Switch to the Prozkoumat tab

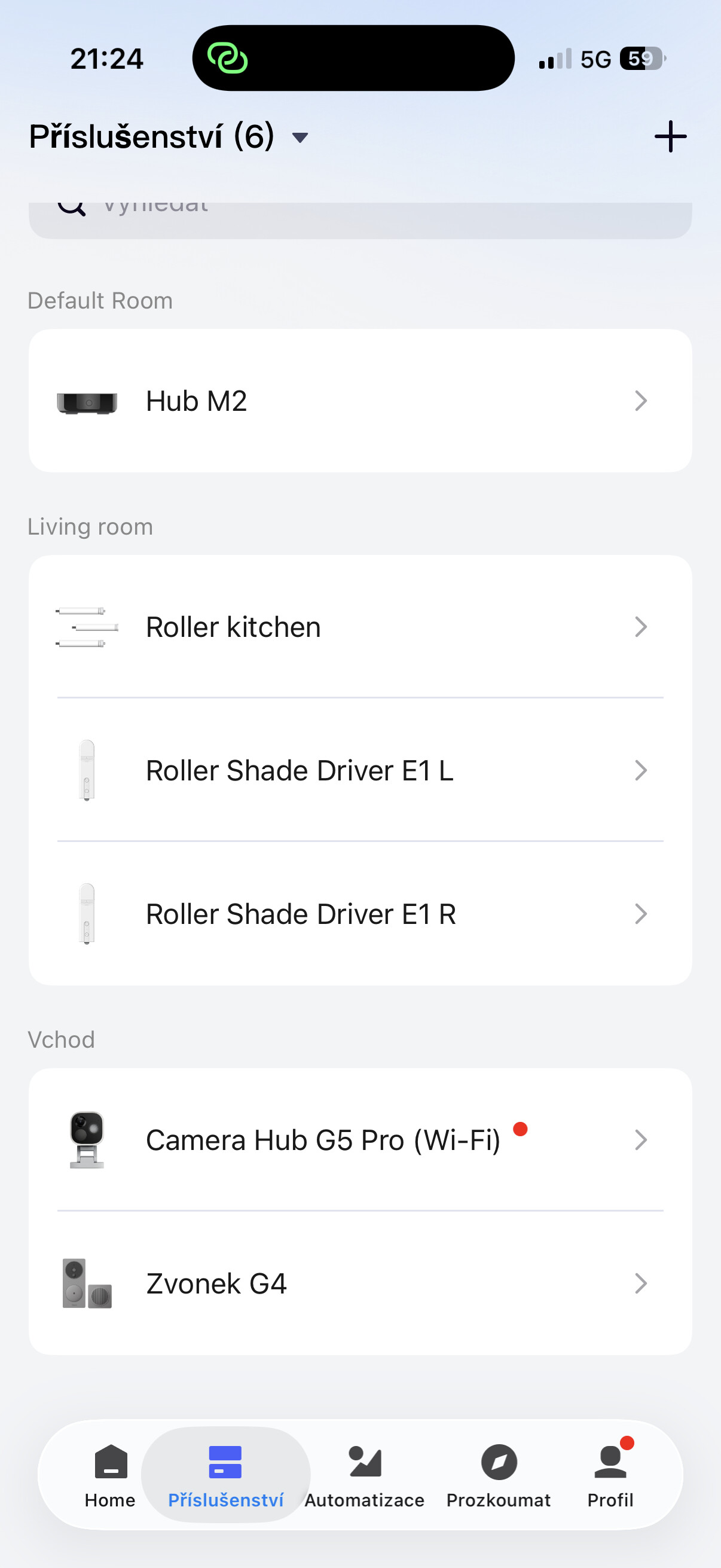[499, 1475]
